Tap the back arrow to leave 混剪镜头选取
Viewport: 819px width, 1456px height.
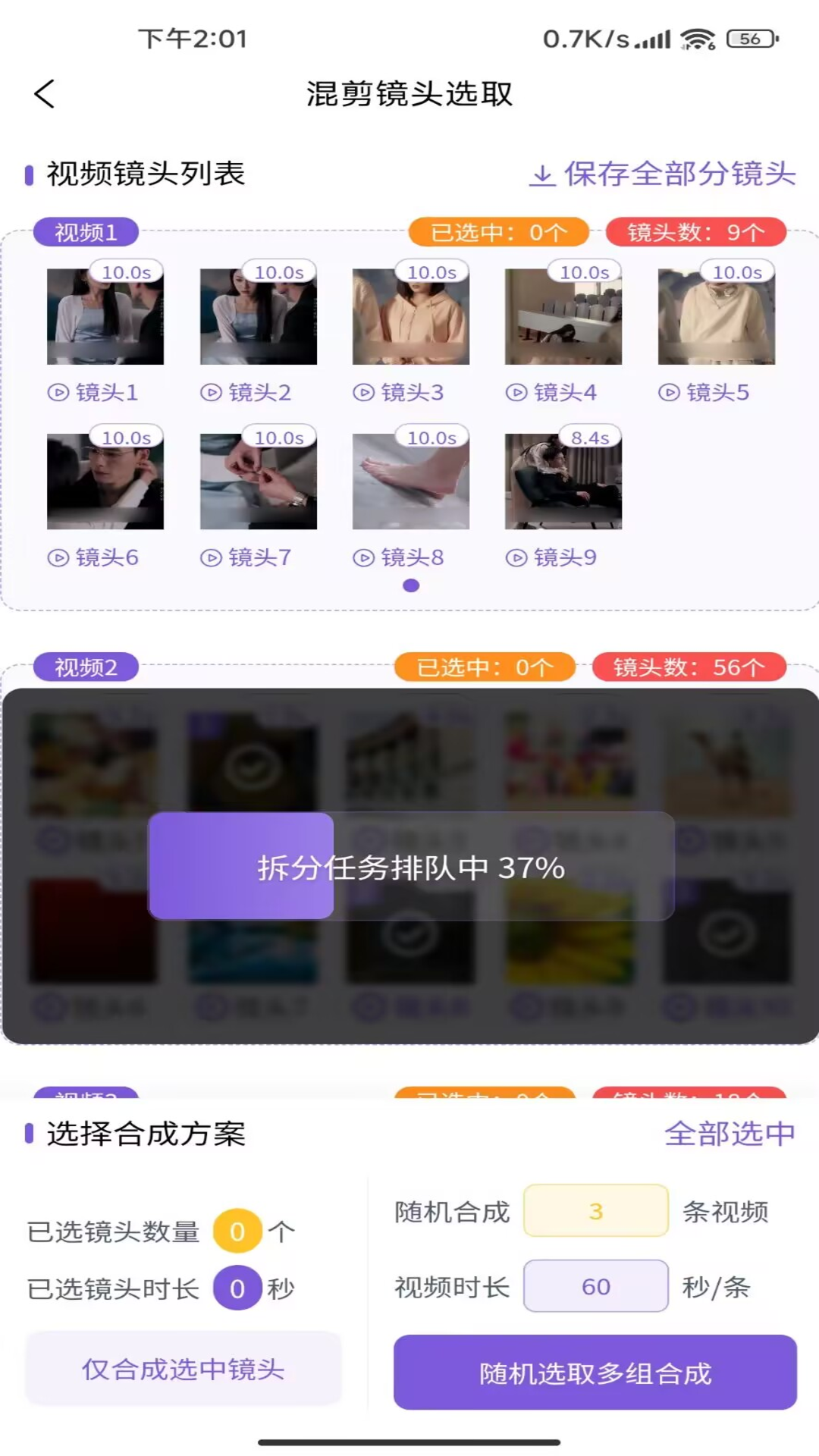pos(44,94)
